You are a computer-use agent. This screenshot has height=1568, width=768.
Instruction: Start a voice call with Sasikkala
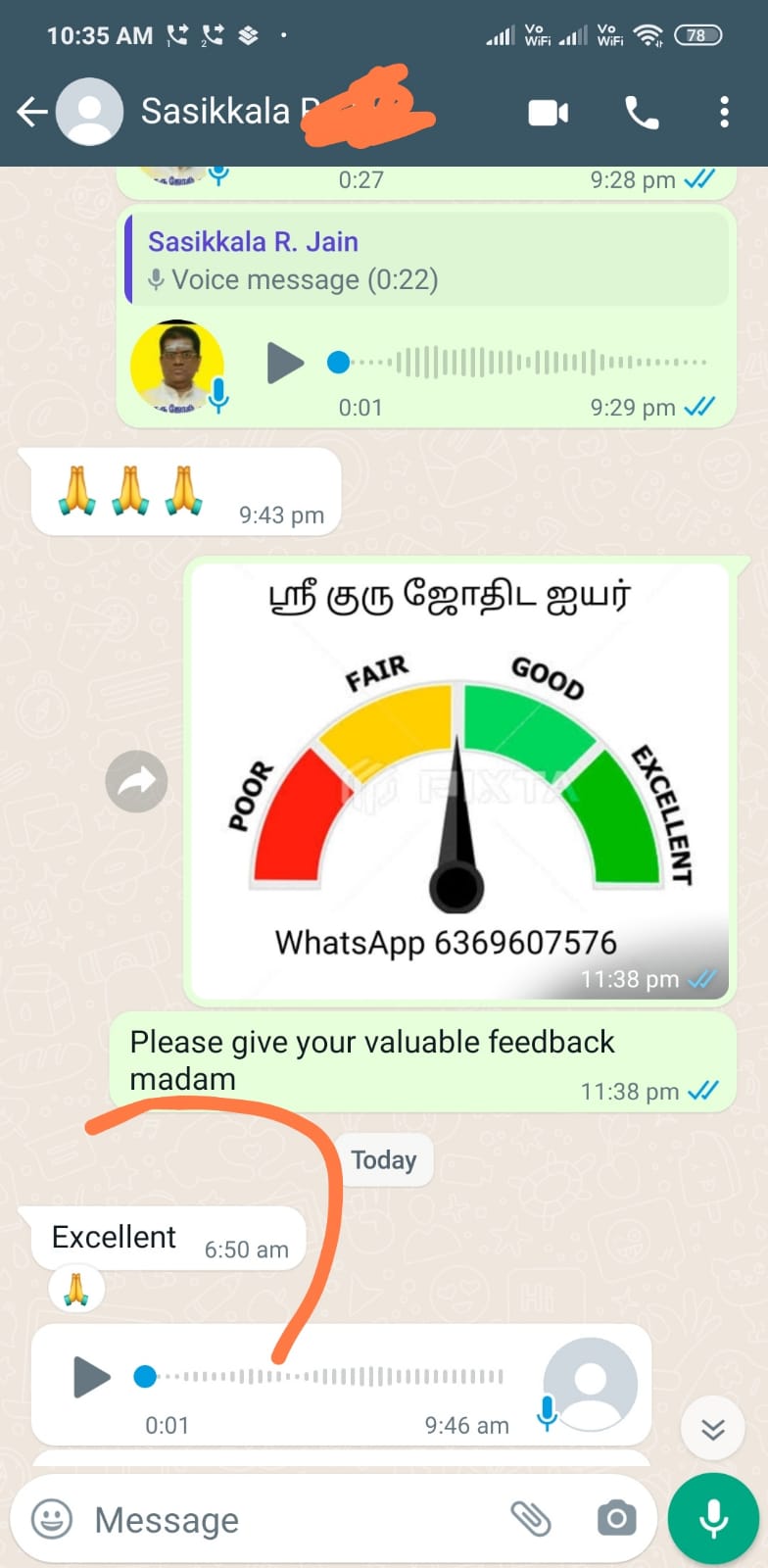pos(642,113)
